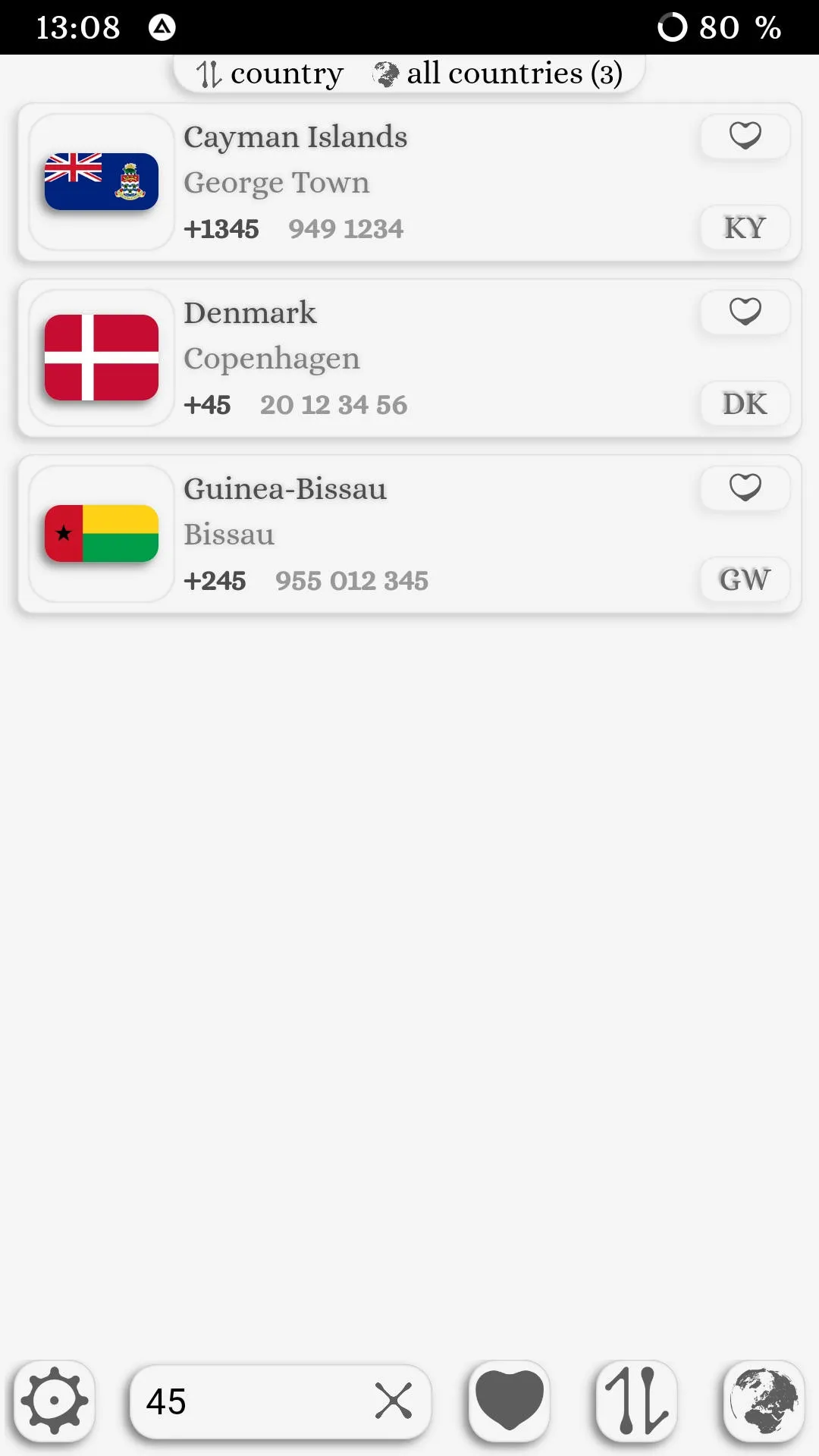Image resolution: width=819 pixels, height=1456 pixels.
Task: Open the sort order options
Action: click(636, 1401)
